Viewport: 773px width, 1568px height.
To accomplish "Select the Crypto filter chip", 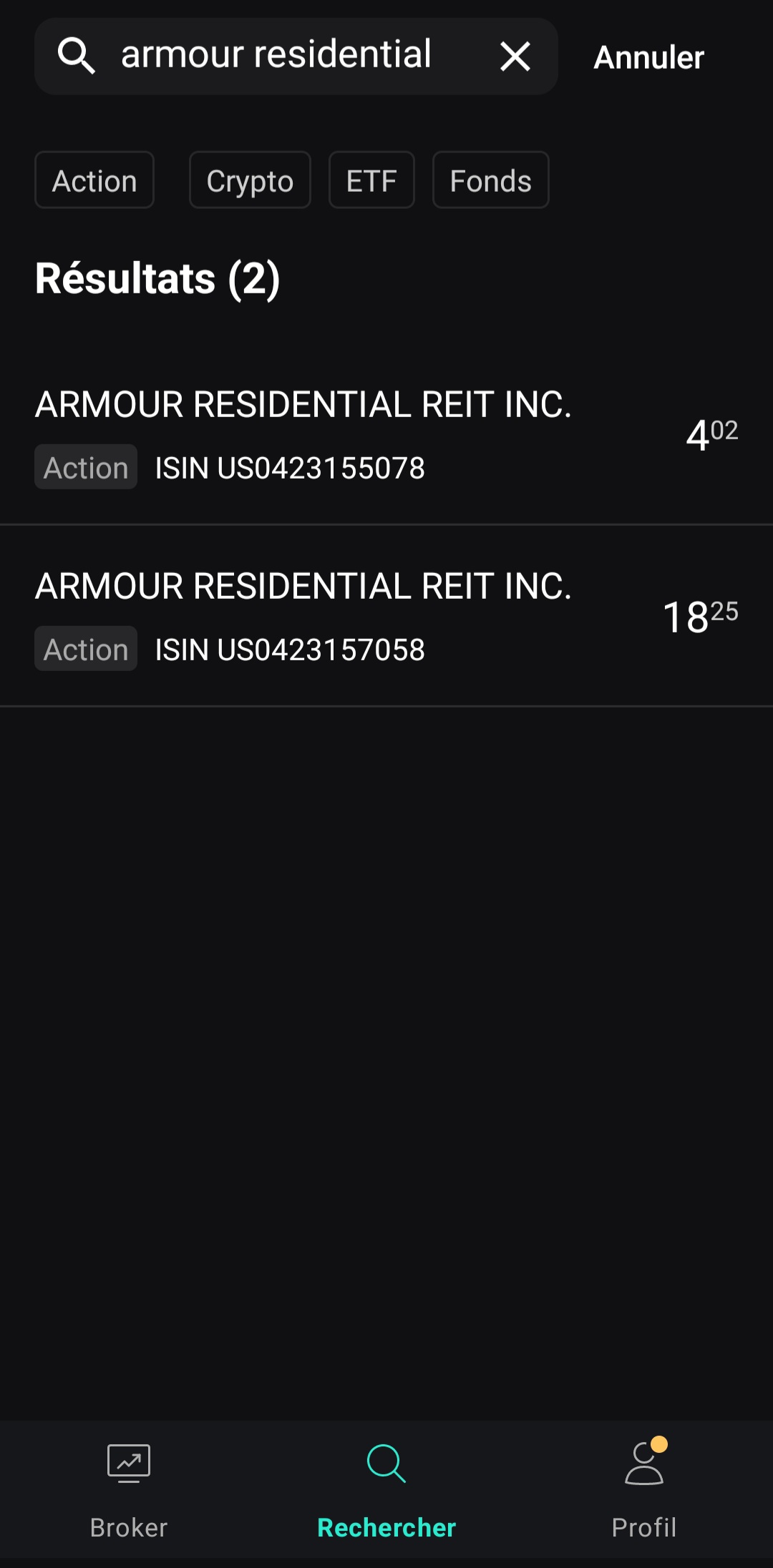I will (250, 180).
